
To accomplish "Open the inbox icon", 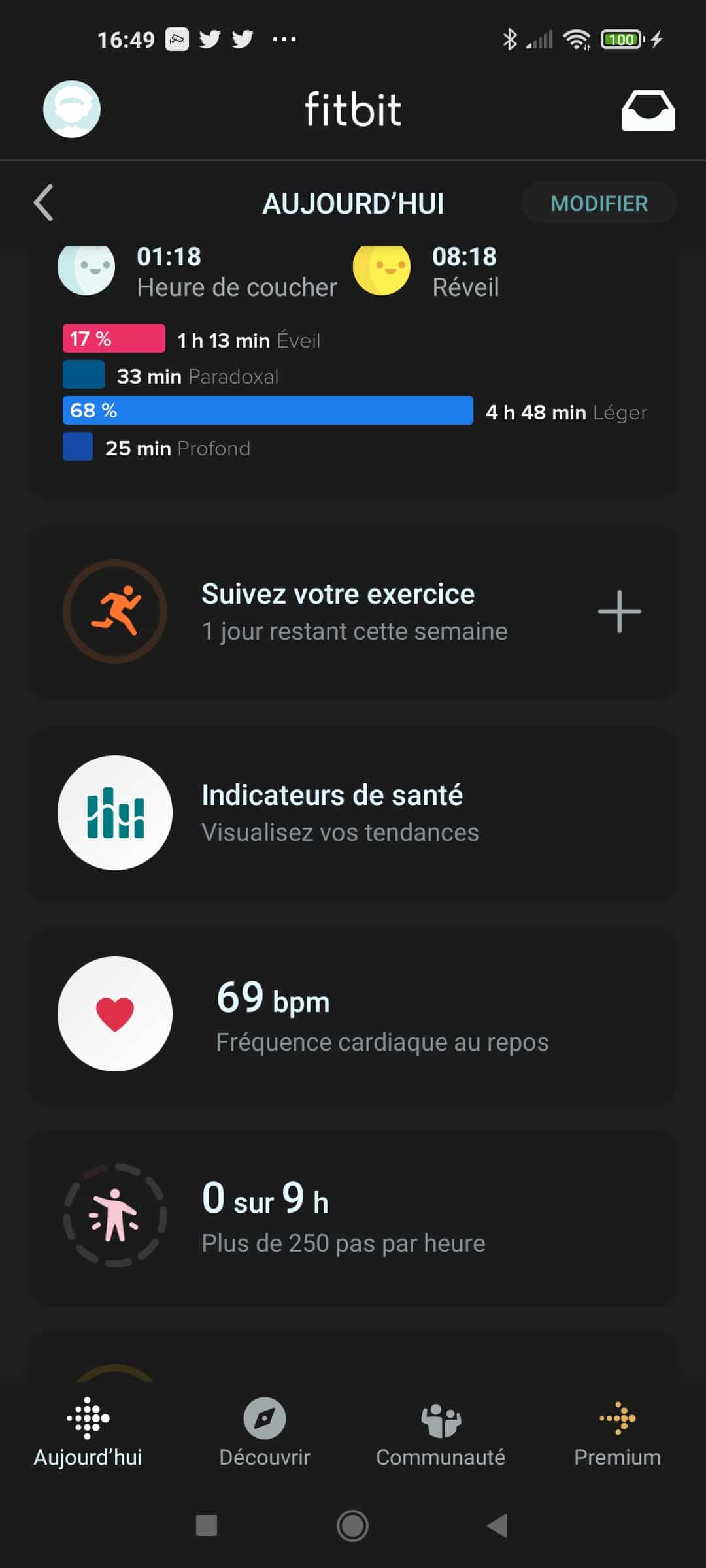I will (648, 110).
